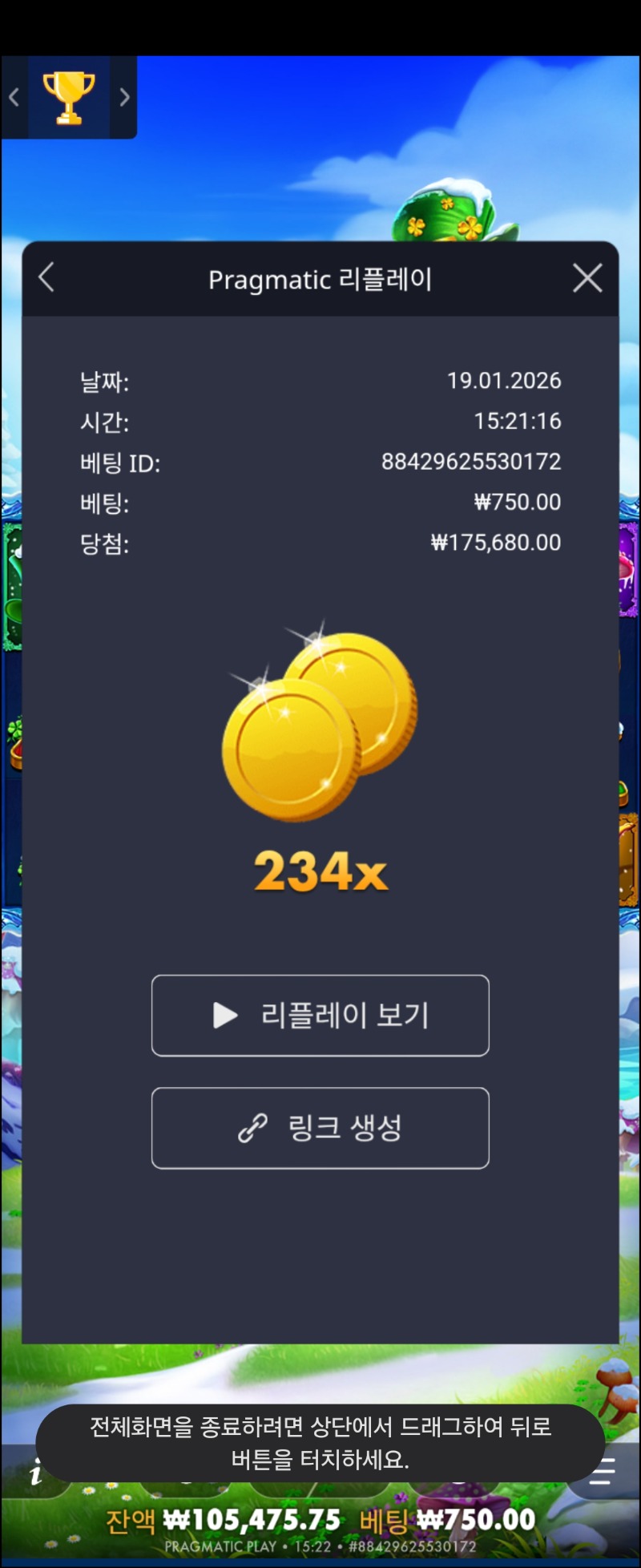Close the Pragmatic replay dialog

point(587,278)
